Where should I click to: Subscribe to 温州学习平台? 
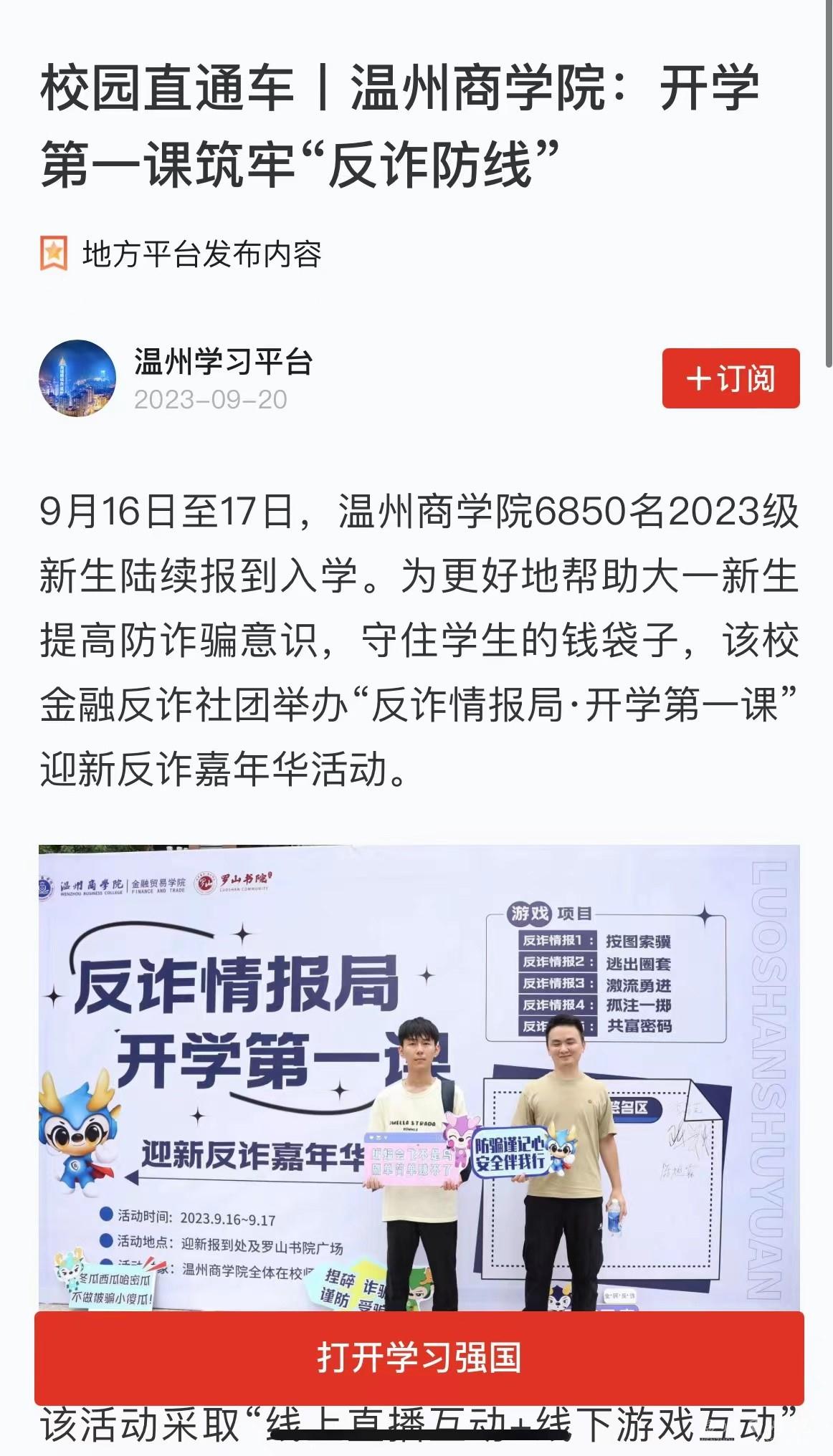(x=730, y=378)
